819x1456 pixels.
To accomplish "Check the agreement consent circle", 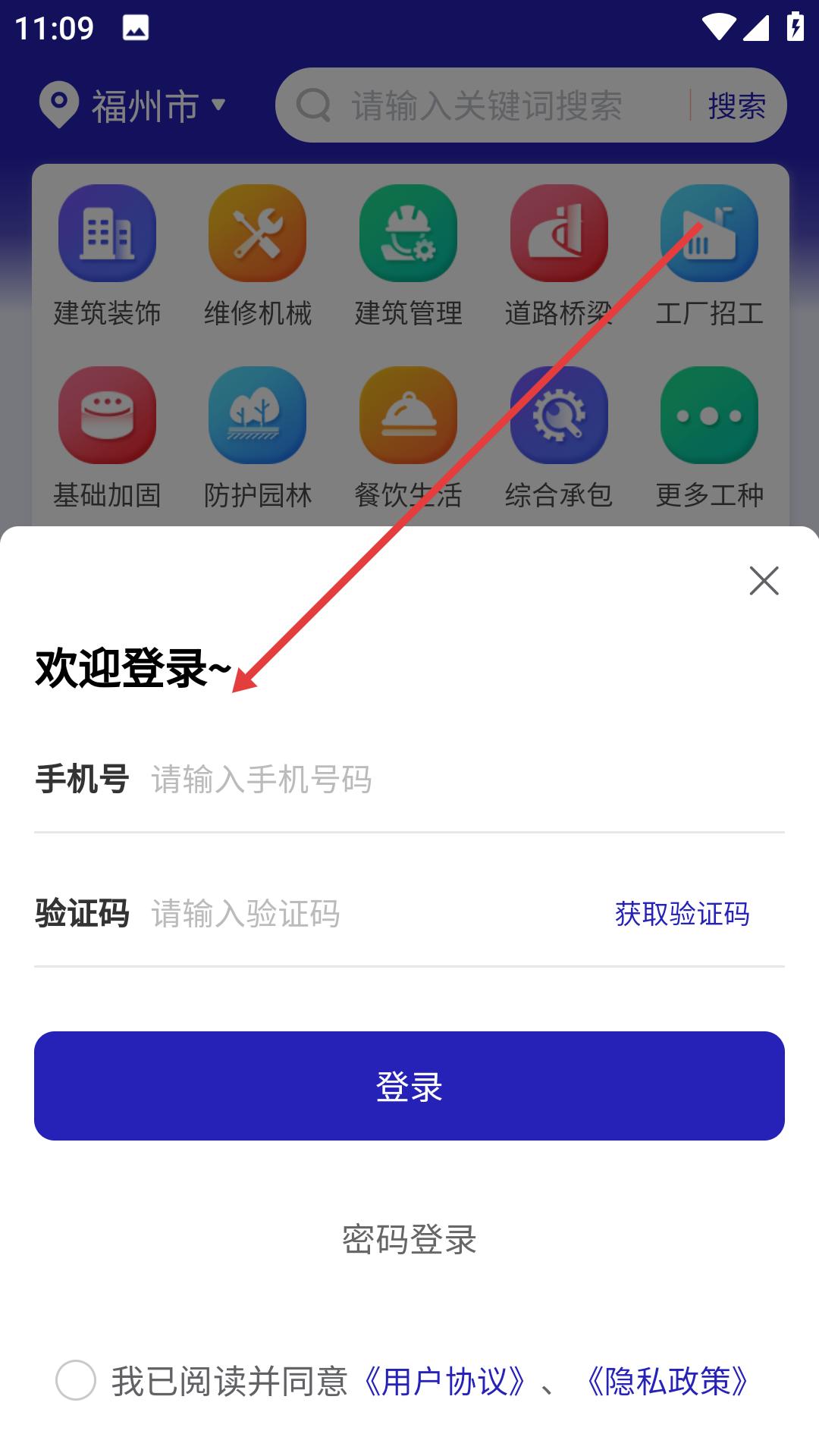I will pyautogui.click(x=76, y=1380).
